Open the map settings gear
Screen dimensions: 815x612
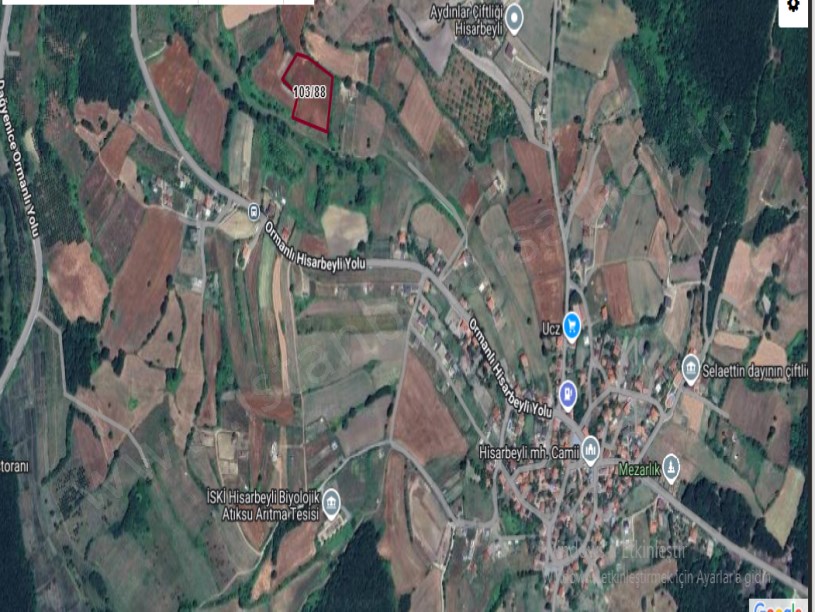(793, 6)
